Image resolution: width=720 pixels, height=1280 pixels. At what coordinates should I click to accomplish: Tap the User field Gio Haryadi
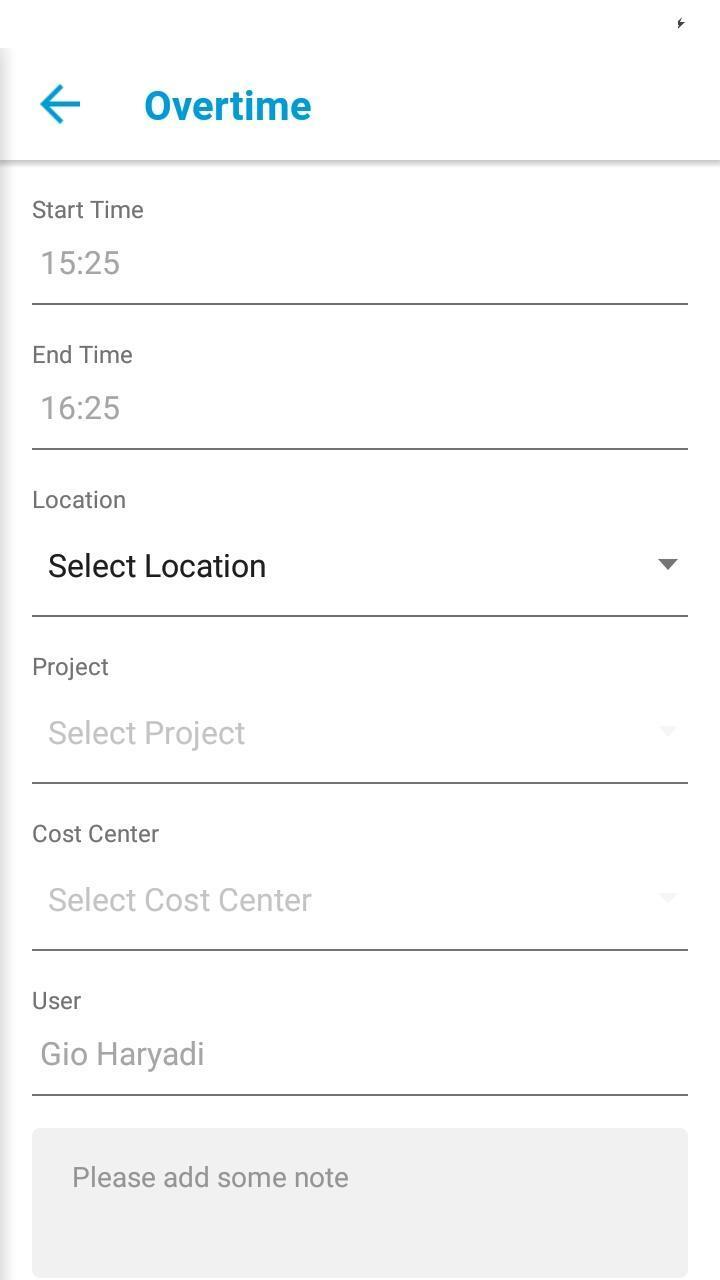click(x=359, y=1054)
